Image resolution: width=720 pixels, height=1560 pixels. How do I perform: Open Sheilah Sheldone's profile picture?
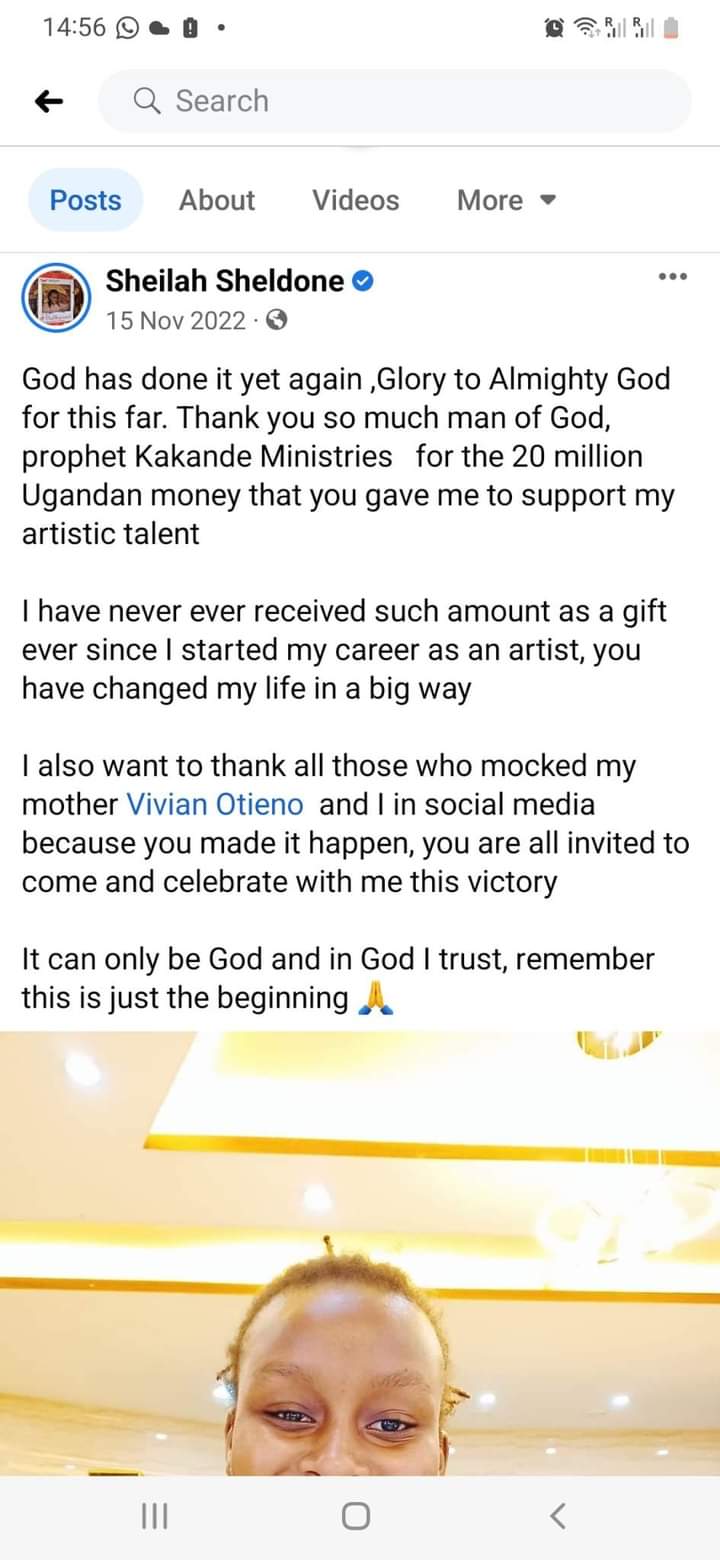56,298
